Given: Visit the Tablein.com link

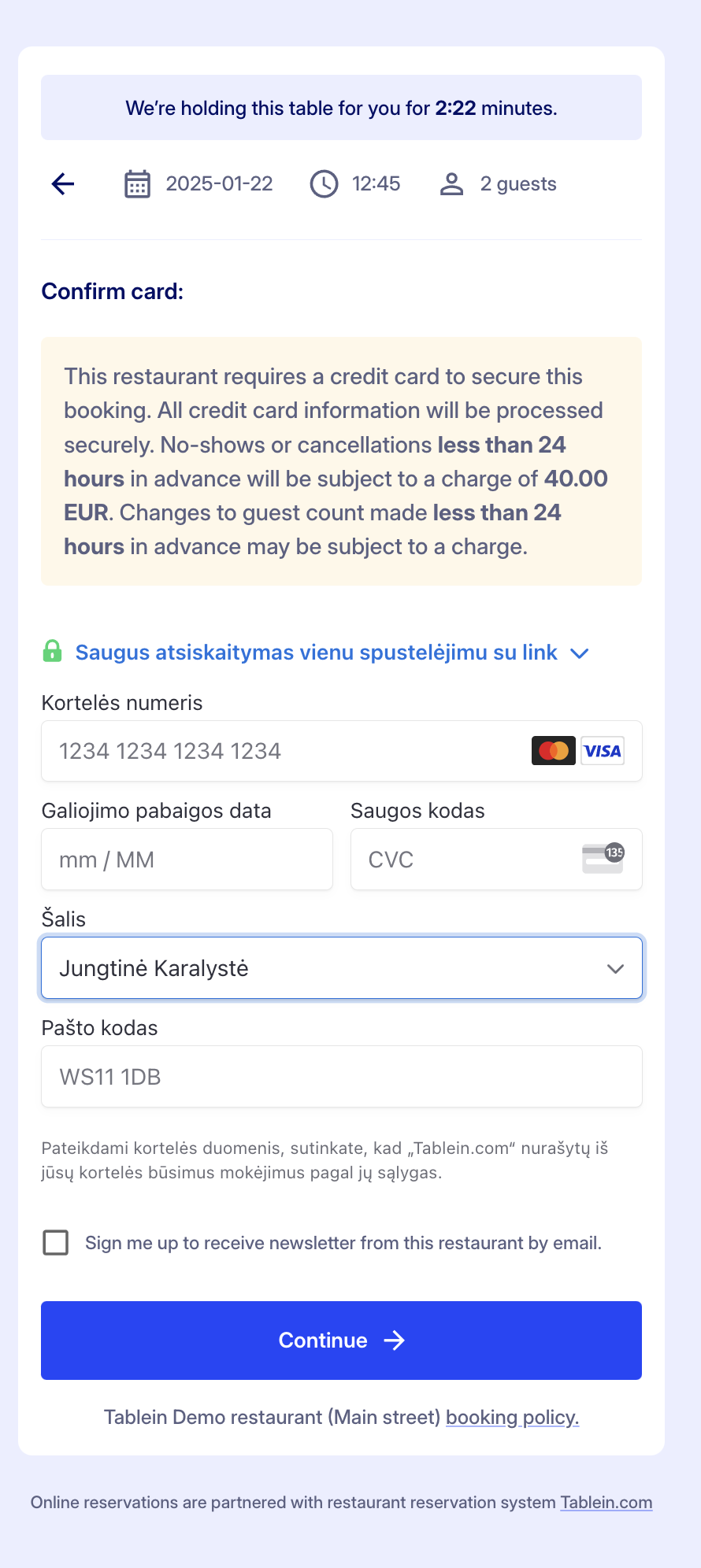Looking at the screenshot, I should pyautogui.click(x=606, y=1502).
